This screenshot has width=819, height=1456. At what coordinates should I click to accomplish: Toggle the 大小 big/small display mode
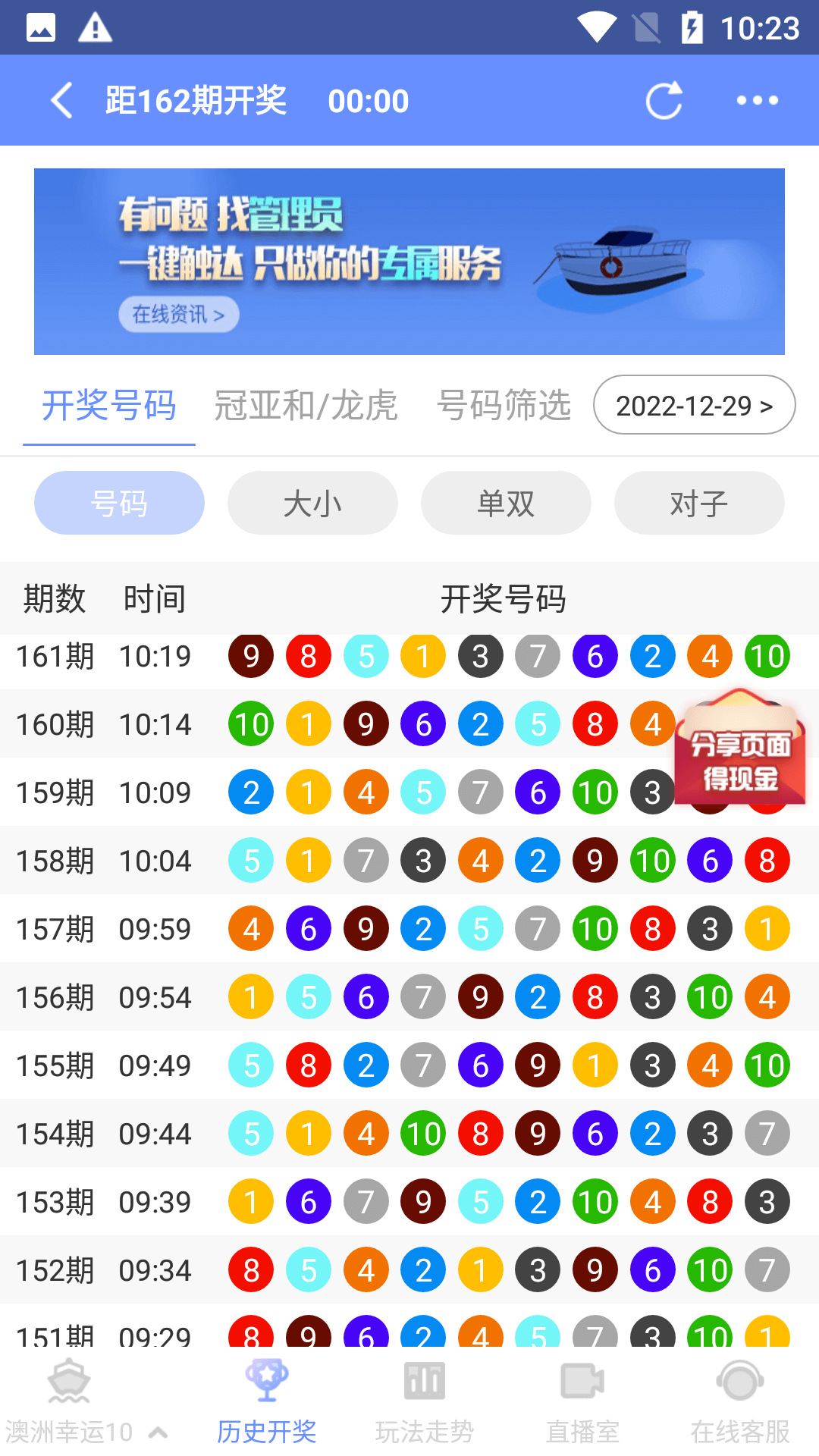click(312, 503)
